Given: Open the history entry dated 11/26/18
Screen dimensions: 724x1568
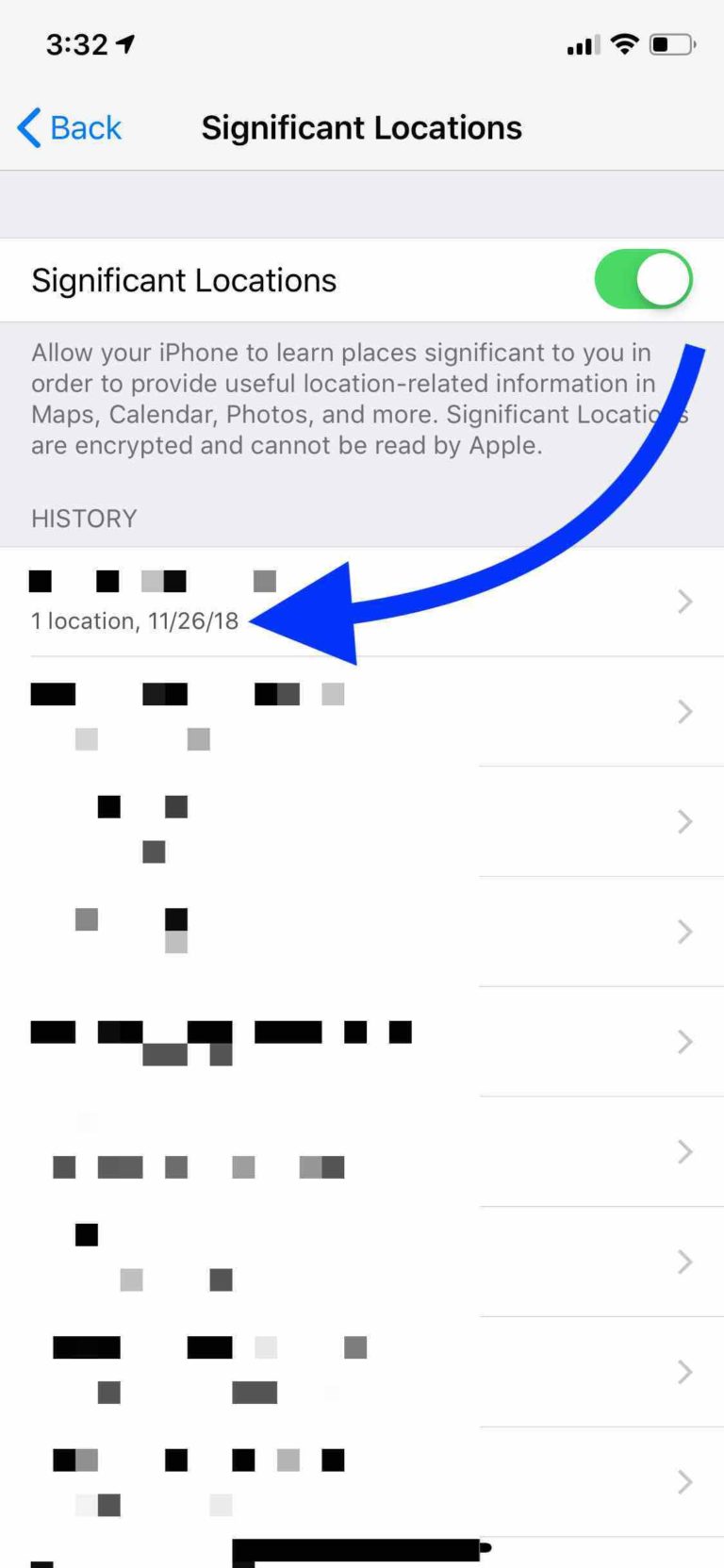Looking at the screenshot, I should (x=362, y=602).
